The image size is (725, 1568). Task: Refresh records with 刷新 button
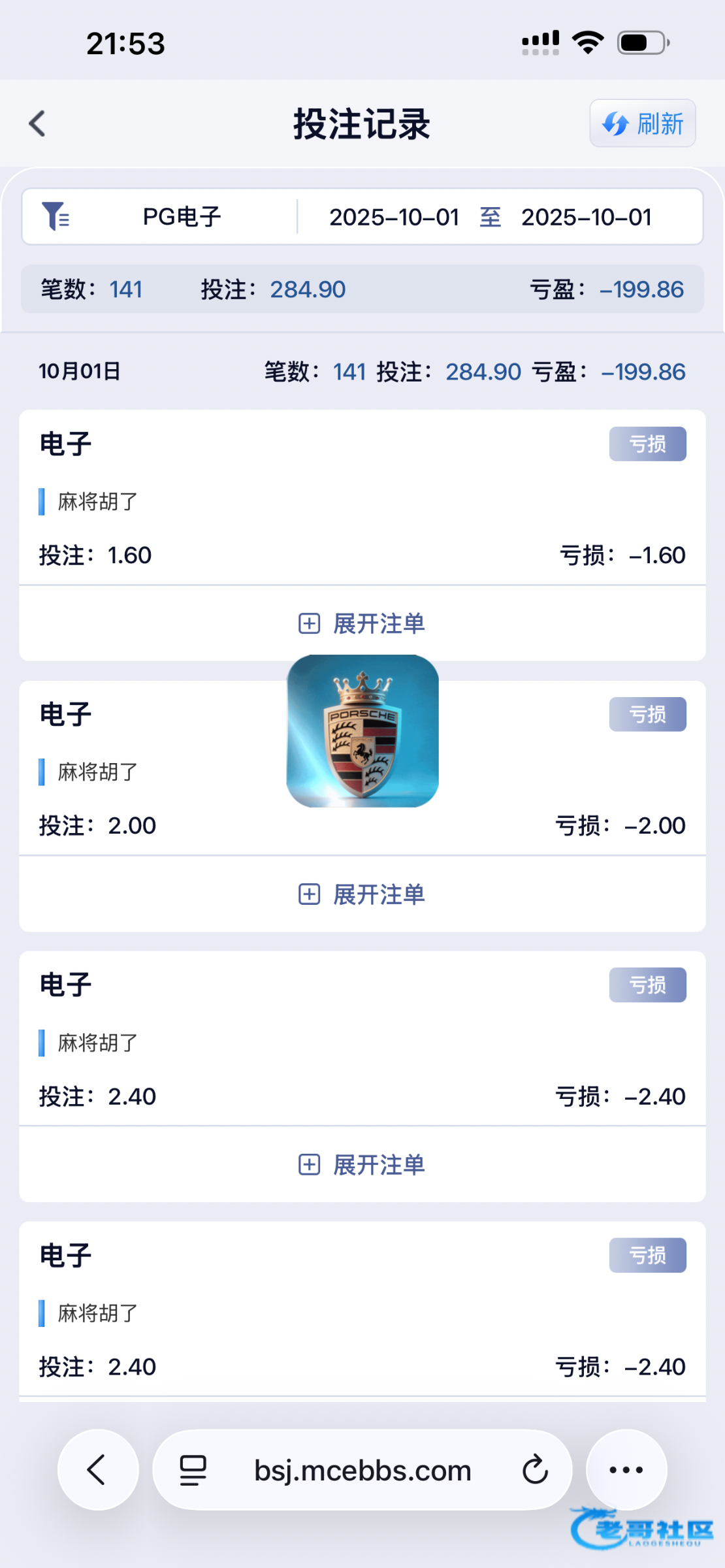tap(642, 123)
